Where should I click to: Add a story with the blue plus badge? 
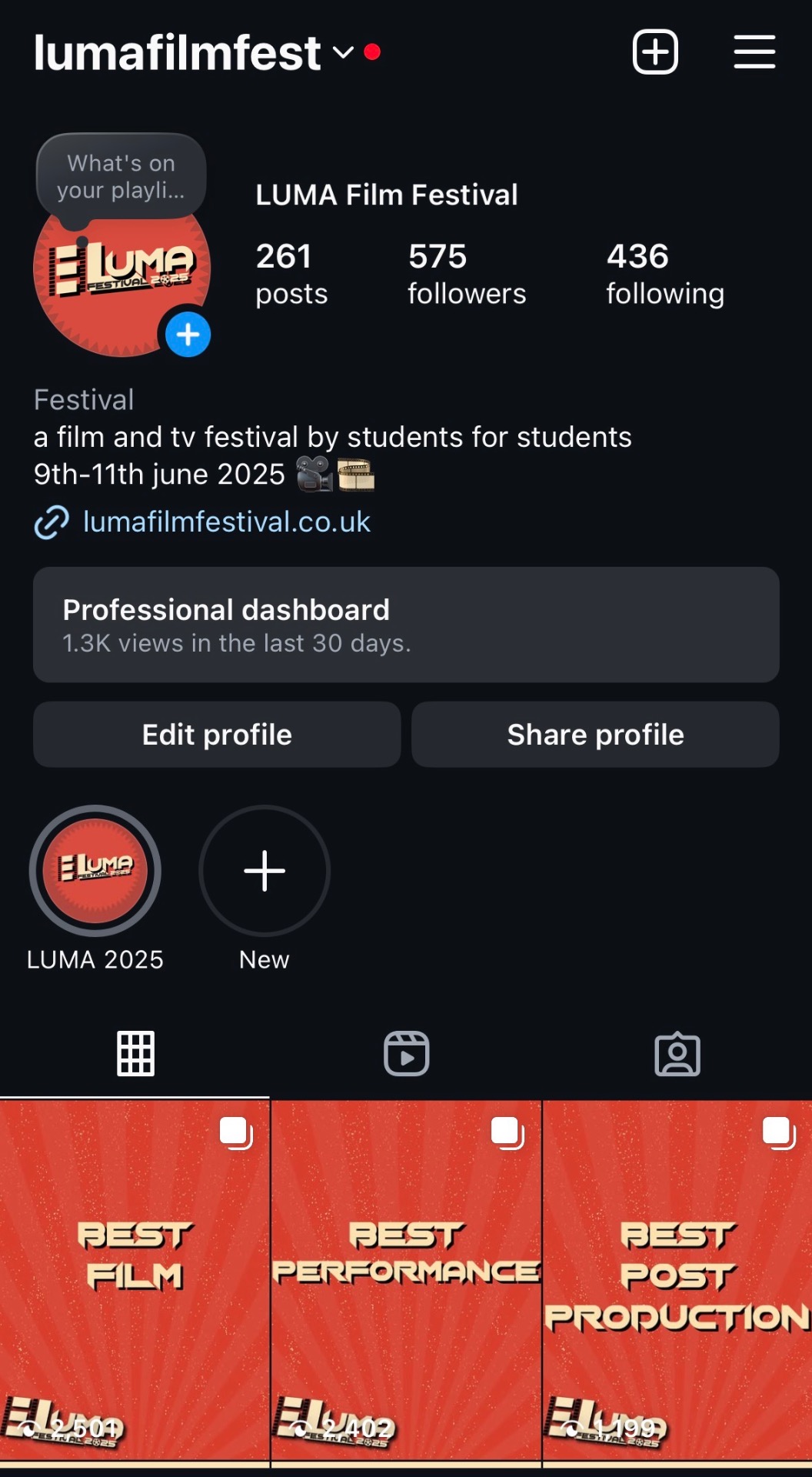click(x=188, y=335)
